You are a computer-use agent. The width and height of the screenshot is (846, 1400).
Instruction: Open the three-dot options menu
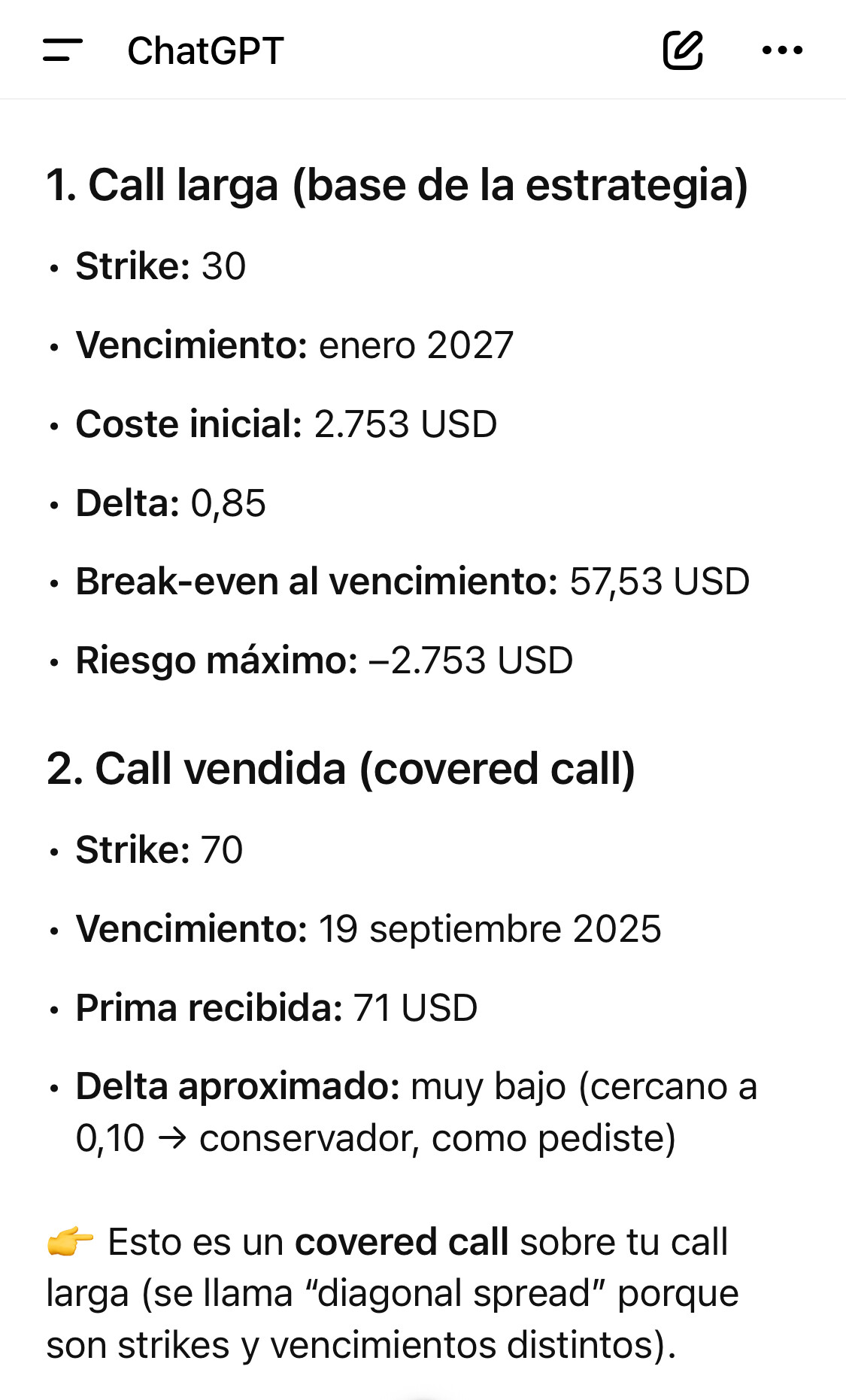click(782, 50)
